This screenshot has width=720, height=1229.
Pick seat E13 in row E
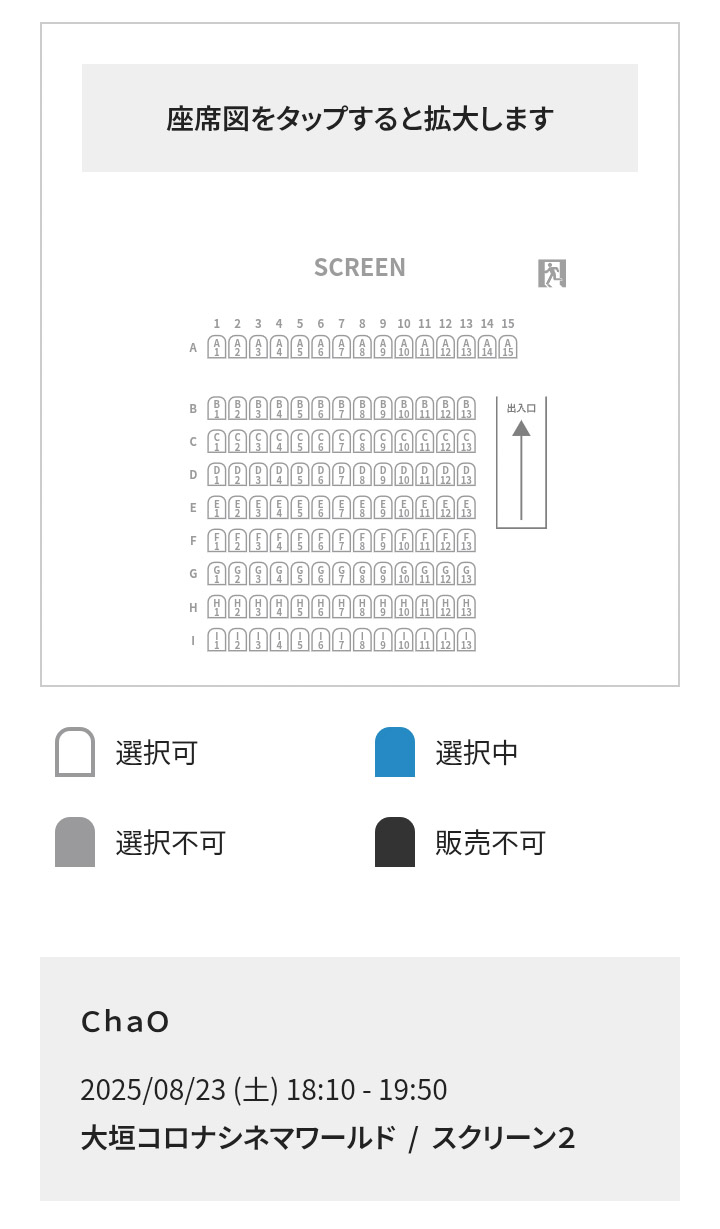click(x=466, y=507)
